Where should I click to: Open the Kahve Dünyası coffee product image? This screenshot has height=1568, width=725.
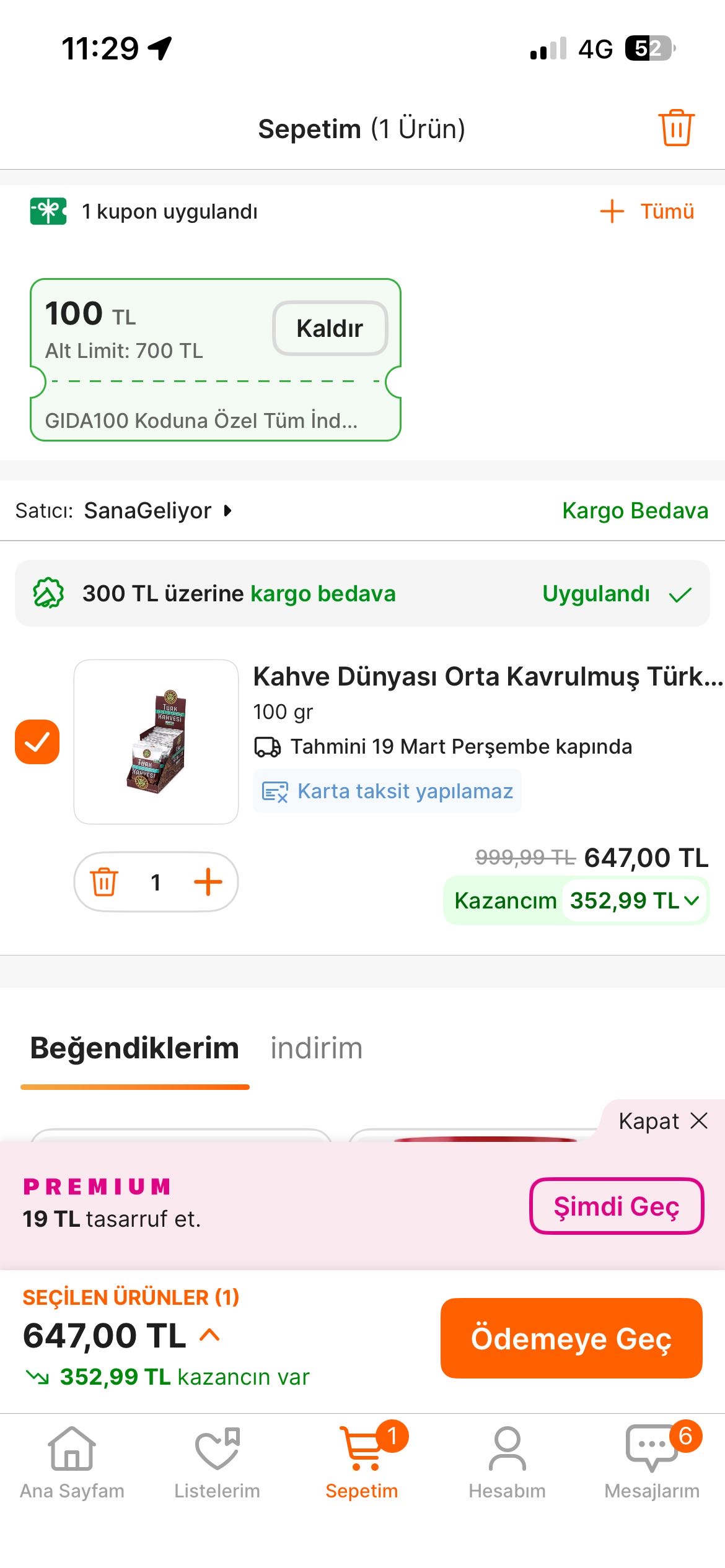[156, 742]
